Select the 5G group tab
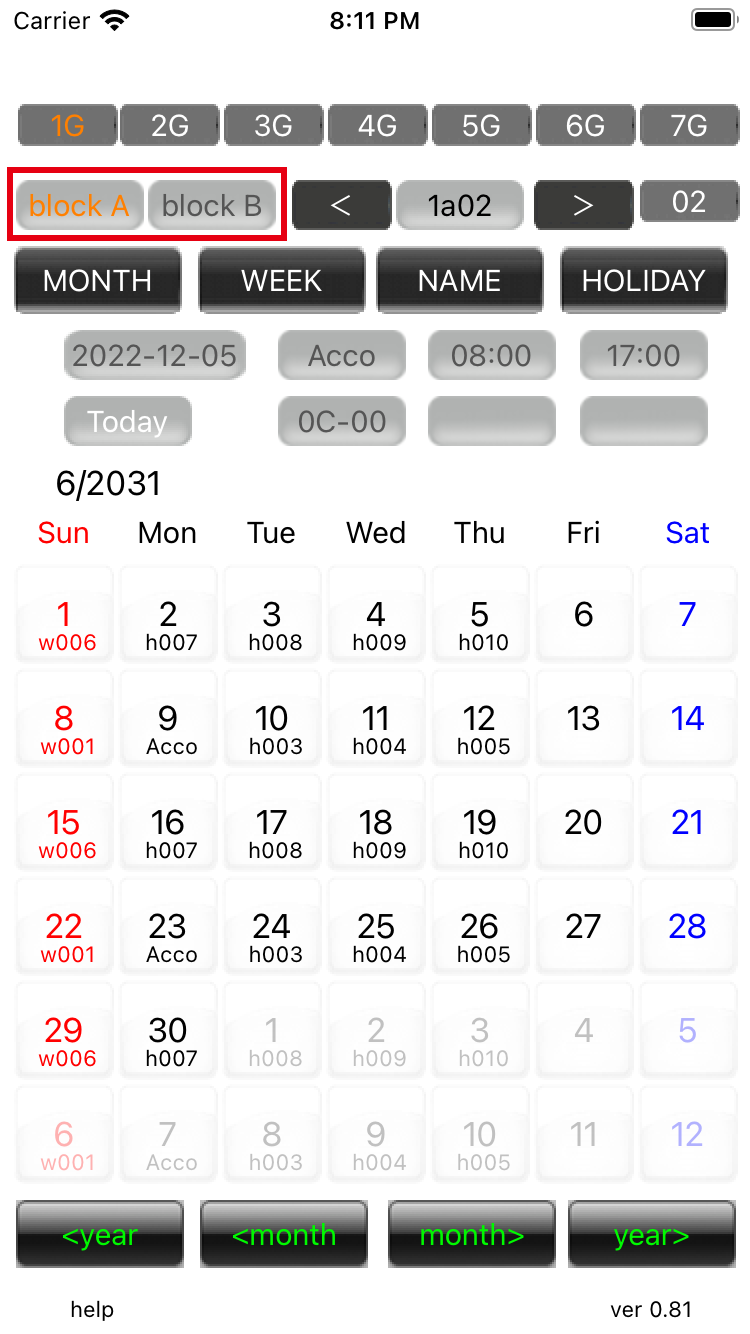 (481, 126)
